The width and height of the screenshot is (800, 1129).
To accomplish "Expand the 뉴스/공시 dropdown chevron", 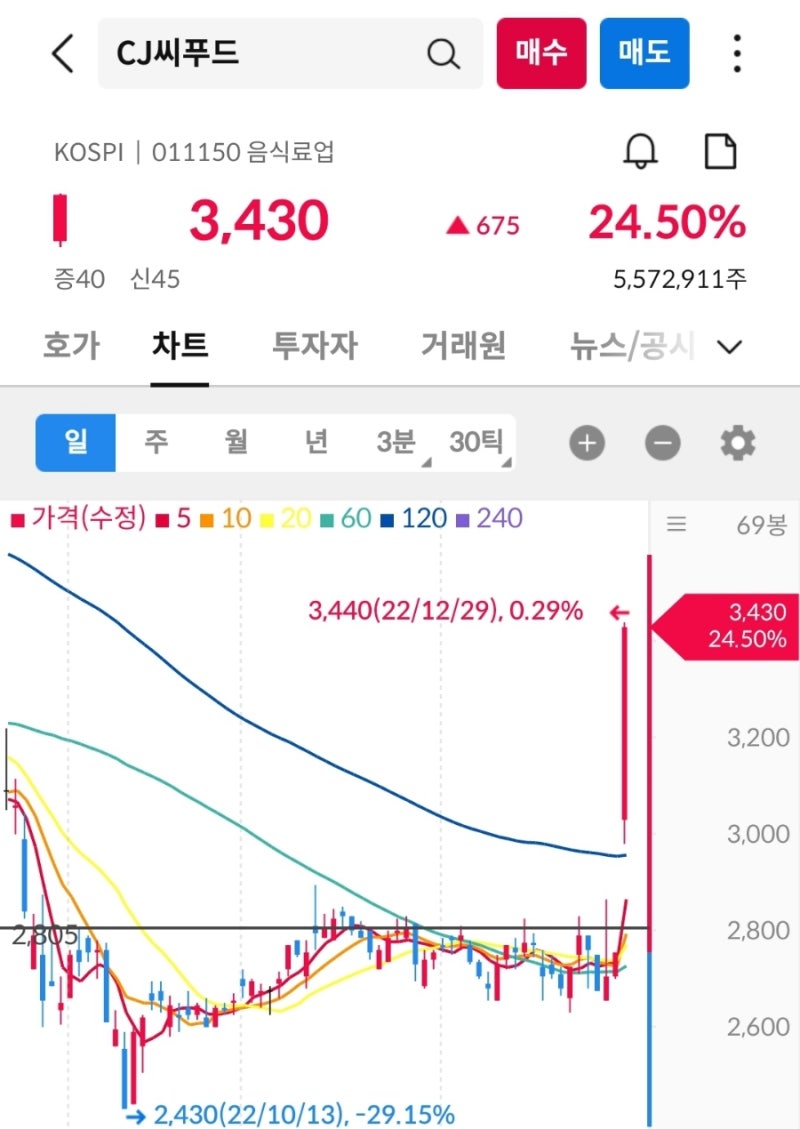I will [730, 347].
